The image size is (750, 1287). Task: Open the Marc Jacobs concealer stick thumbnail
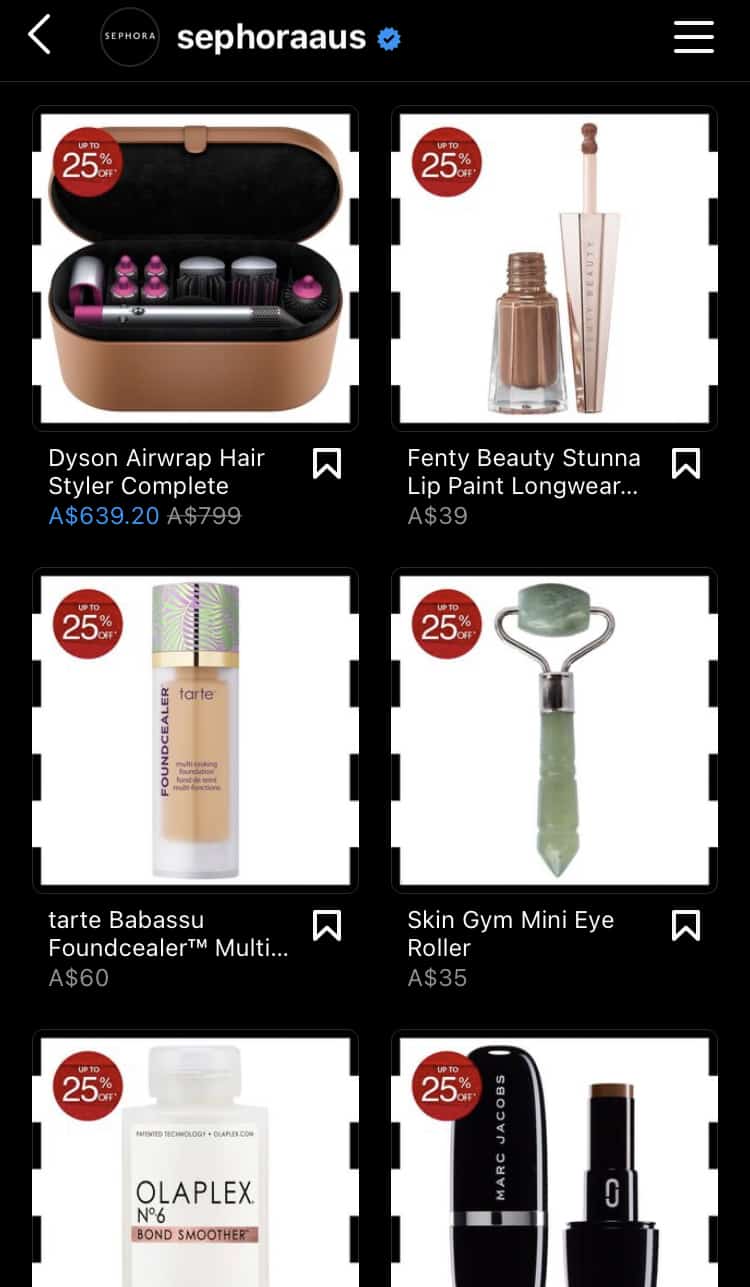554,1160
